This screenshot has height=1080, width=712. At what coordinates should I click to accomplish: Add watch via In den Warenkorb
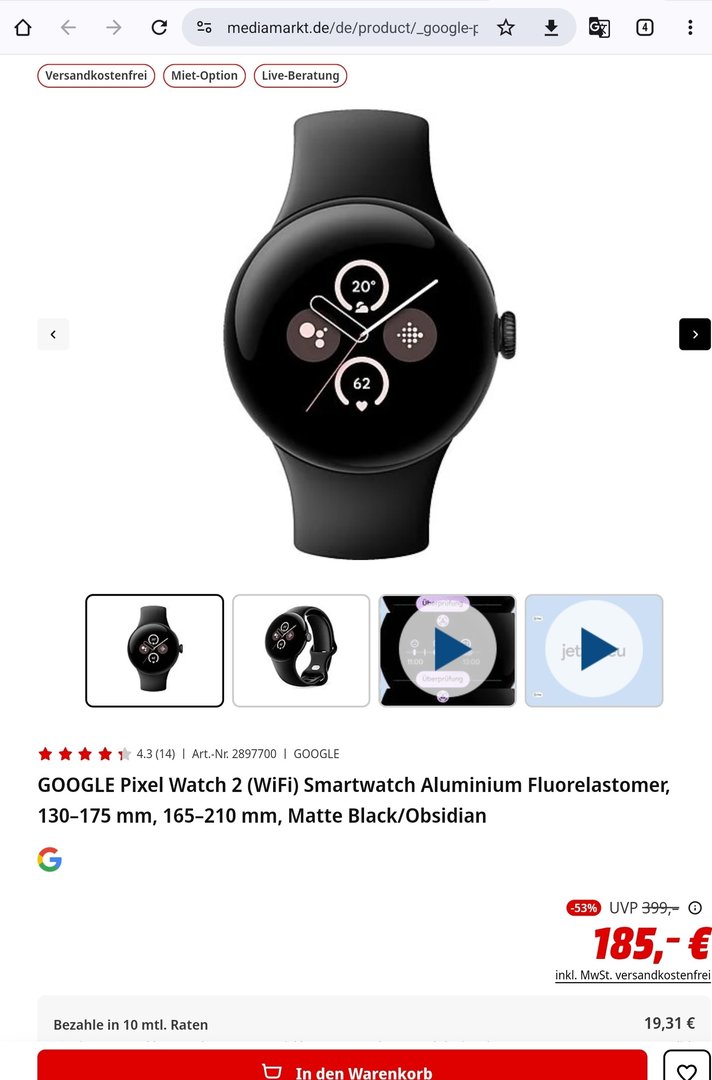[342, 1068]
